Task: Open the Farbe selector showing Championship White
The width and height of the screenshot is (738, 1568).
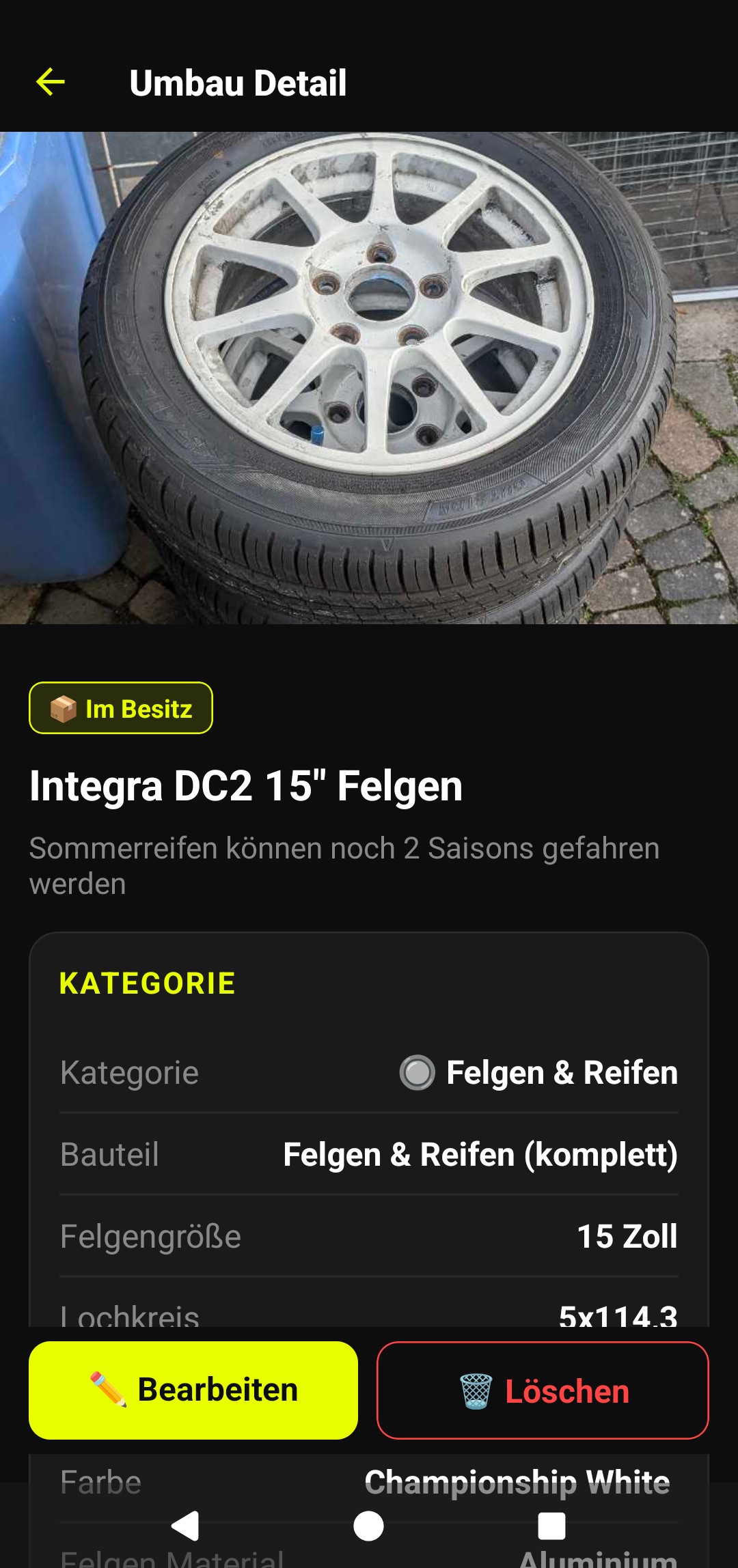Action: [x=369, y=1482]
